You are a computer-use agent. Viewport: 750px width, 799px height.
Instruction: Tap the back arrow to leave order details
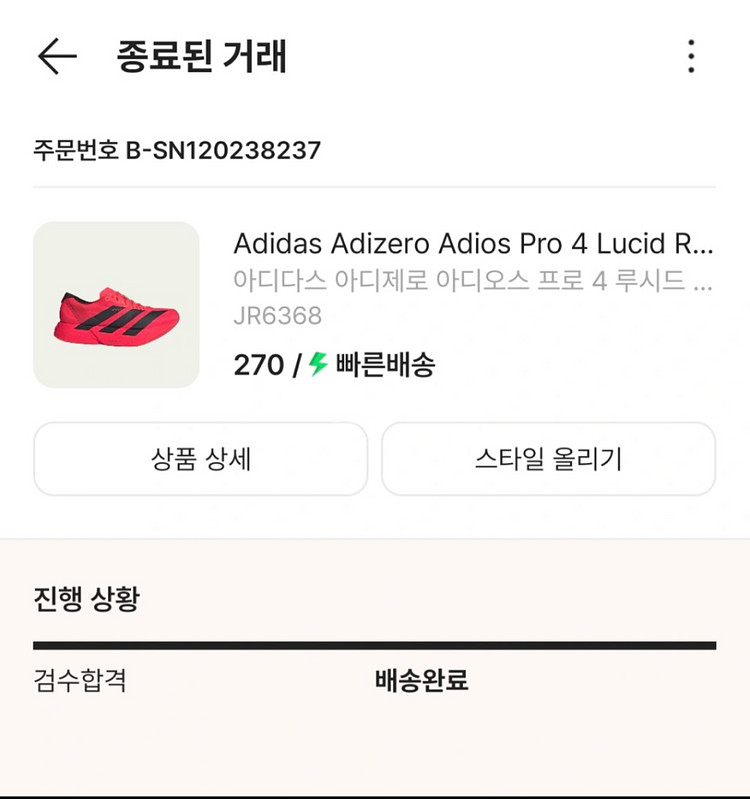57,57
